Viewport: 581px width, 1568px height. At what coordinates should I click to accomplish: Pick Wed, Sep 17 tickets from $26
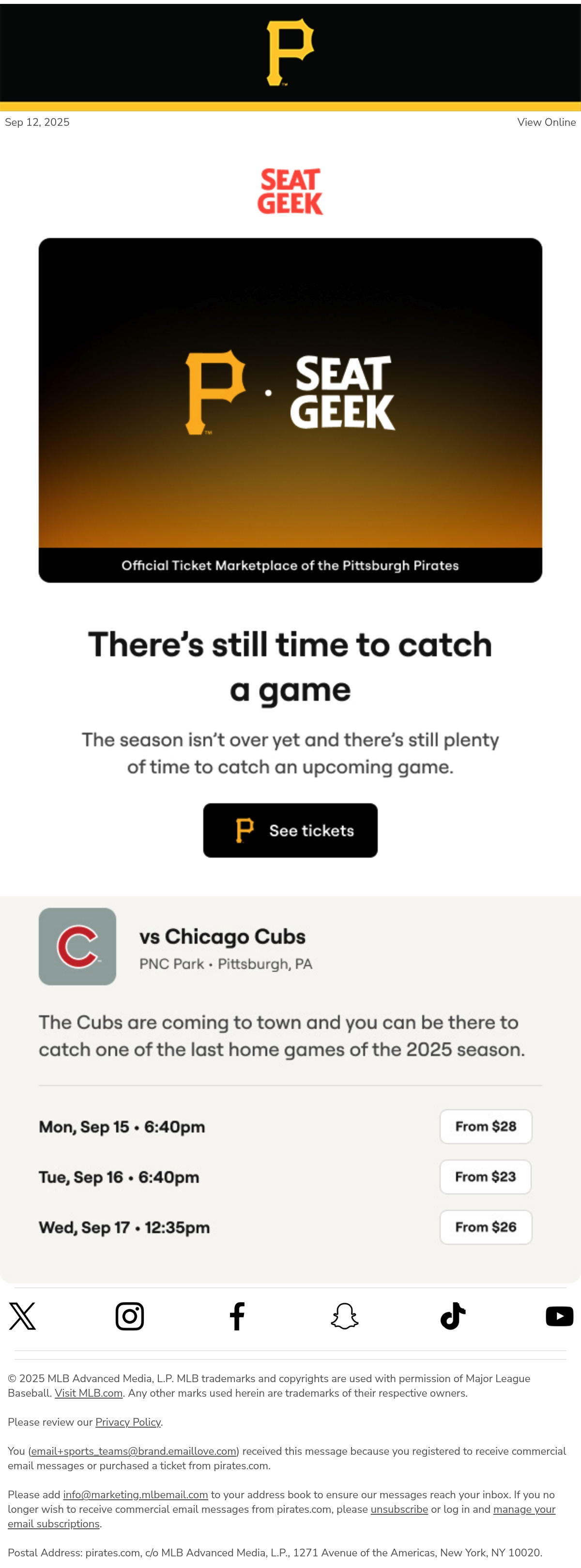[x=486, y=1227]
